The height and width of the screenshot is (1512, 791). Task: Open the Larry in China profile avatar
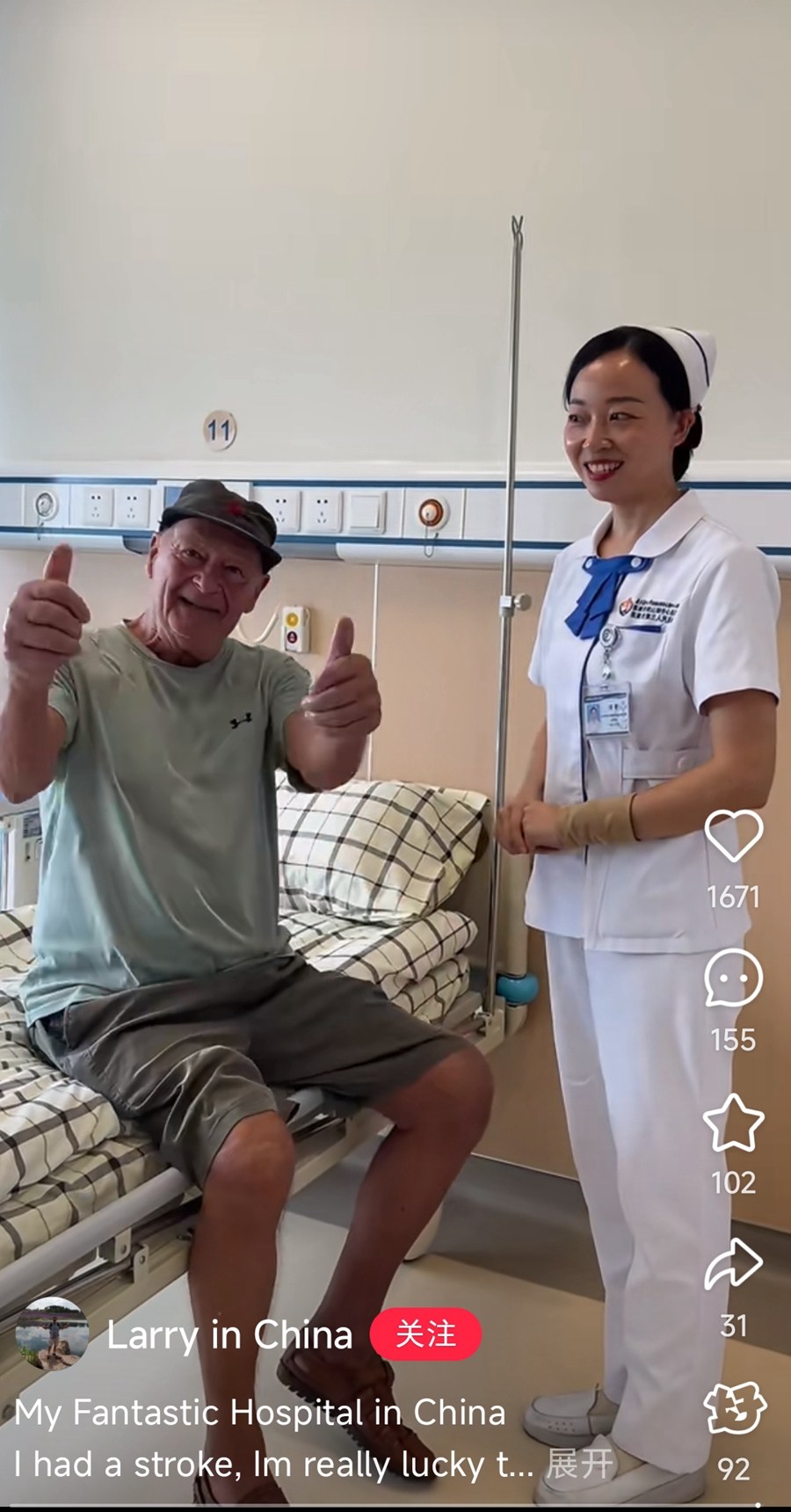(x=52, y=1334)
